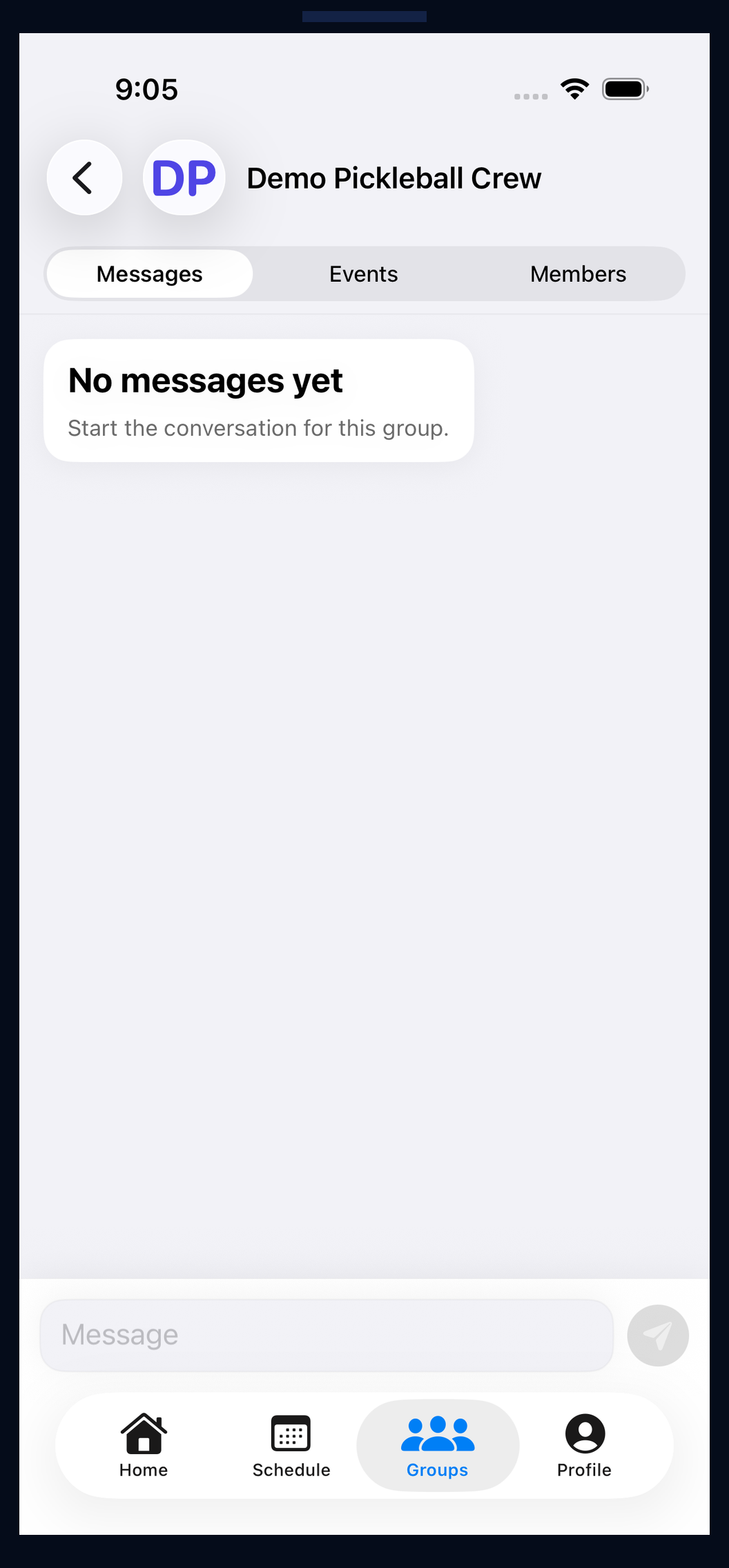
Task: Tap the cellular signal dots
Action: [x=530, y=97]
